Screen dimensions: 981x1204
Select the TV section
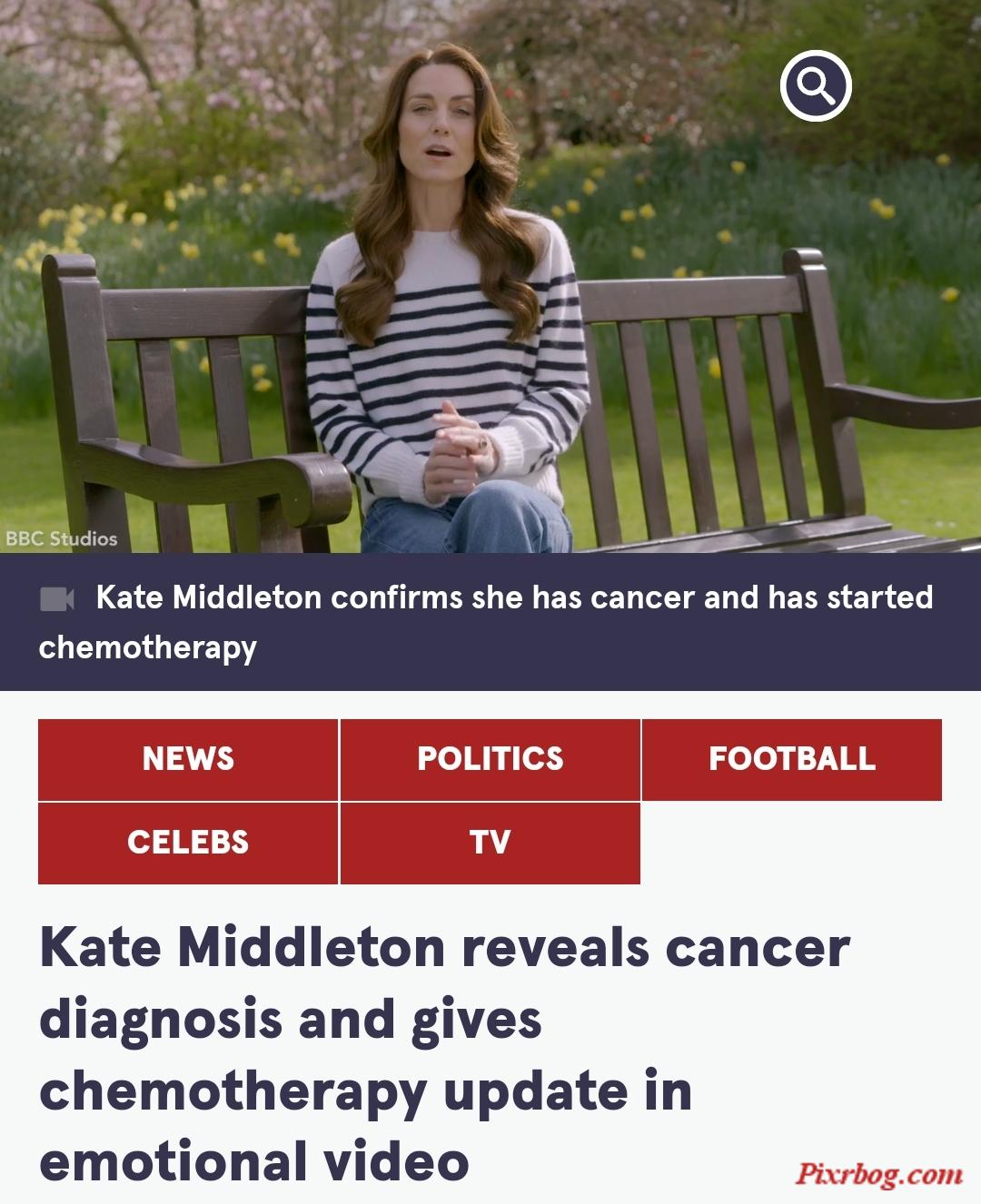tap(490, 843)
